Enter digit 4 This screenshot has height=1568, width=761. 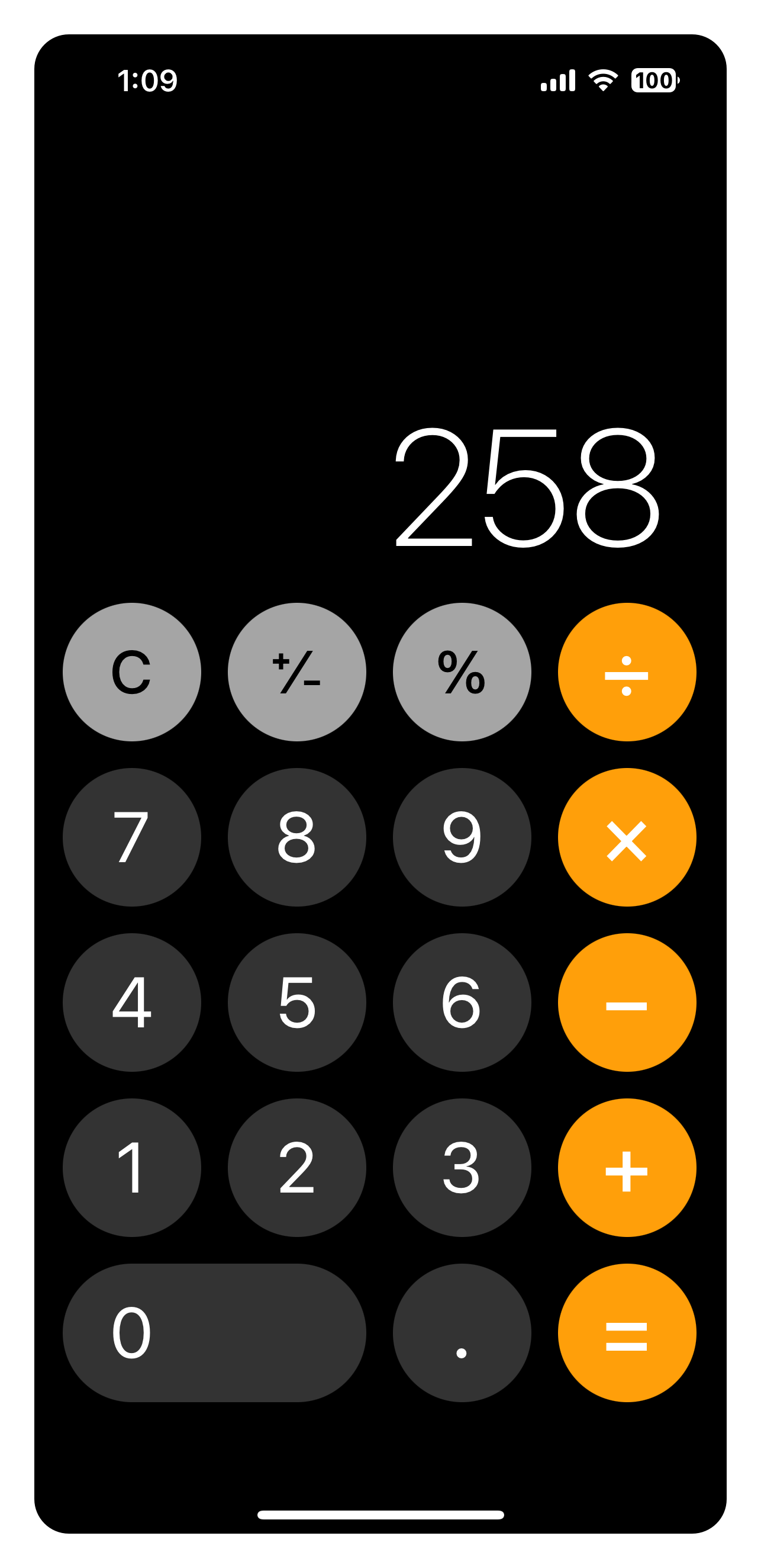[x=132, y=1003]
